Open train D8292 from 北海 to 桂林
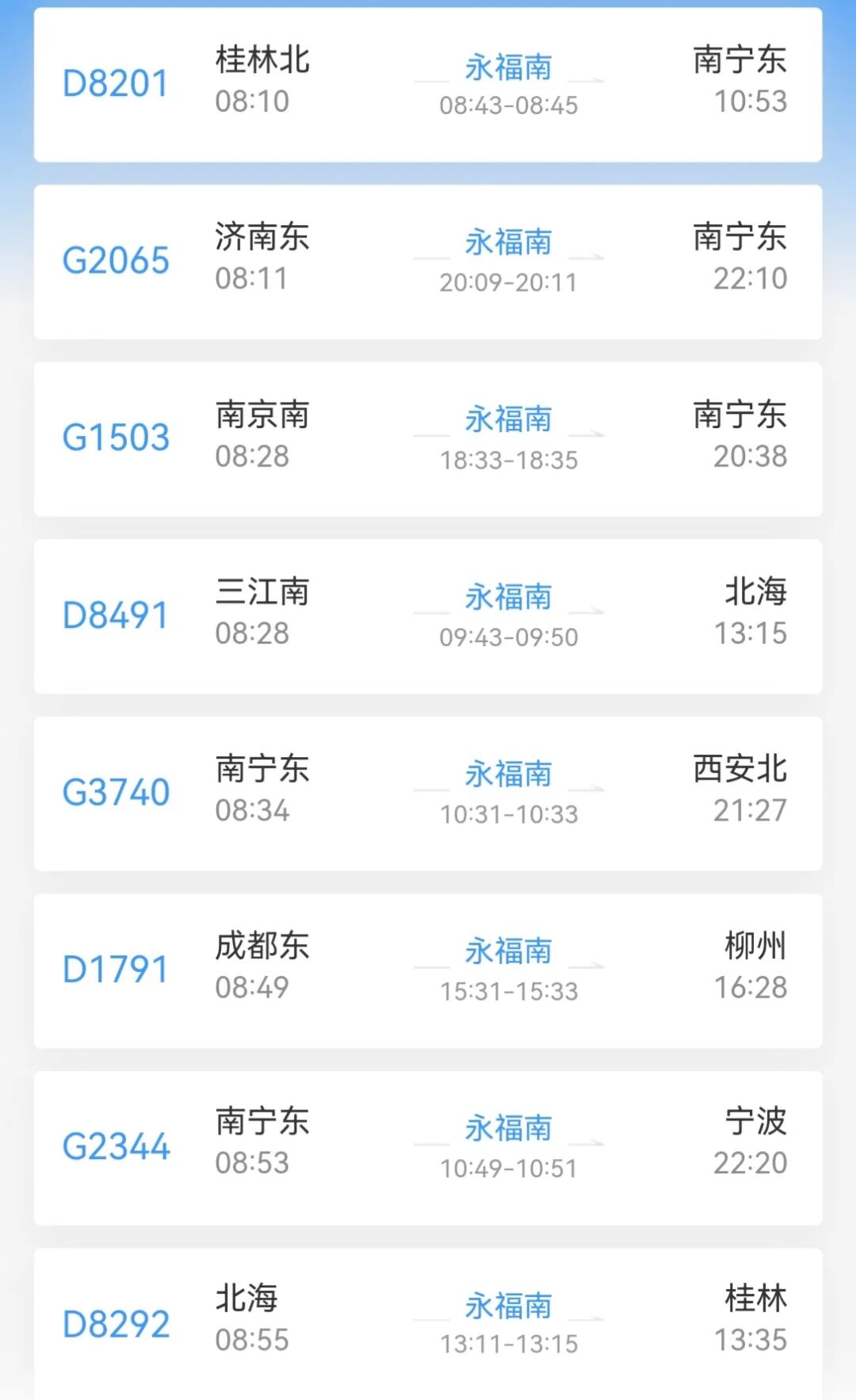 [x=428, y=1322]
